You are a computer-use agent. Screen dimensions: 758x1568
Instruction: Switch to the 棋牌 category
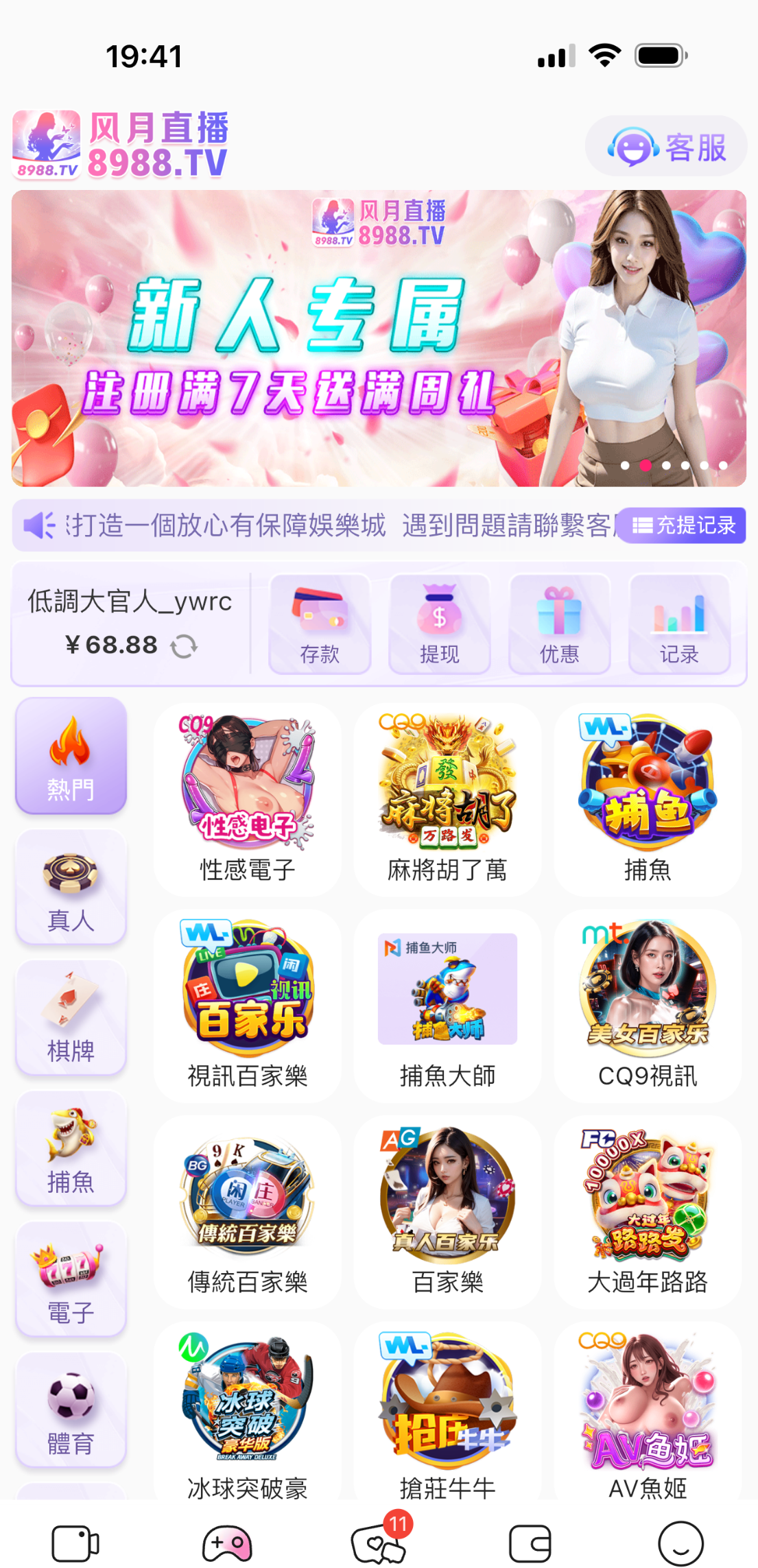click(71, 1018)
